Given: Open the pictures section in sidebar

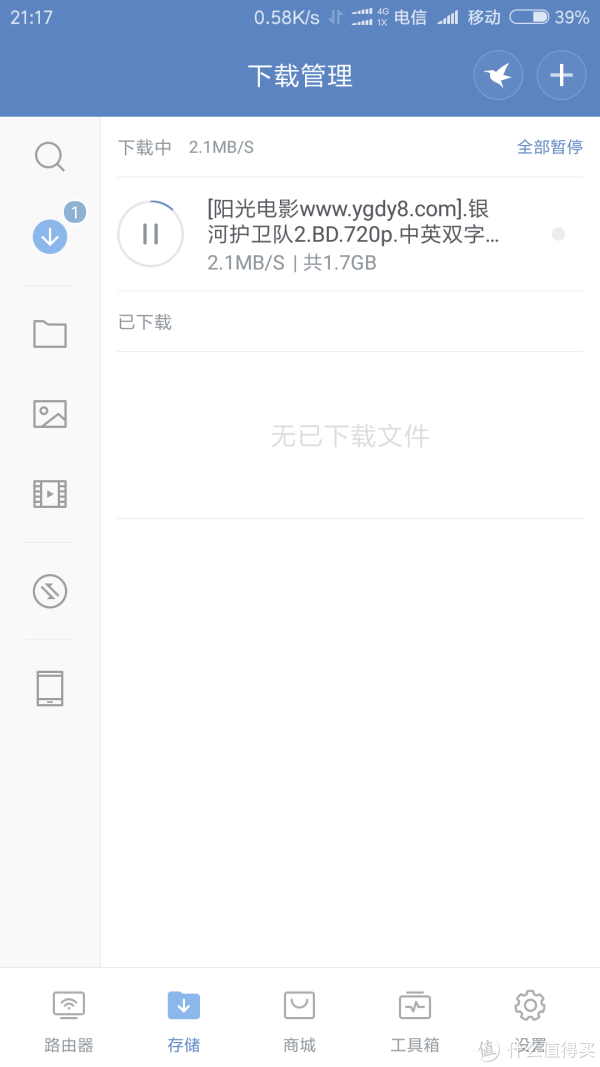Looking at the screenshot, I should coord(50,414).
